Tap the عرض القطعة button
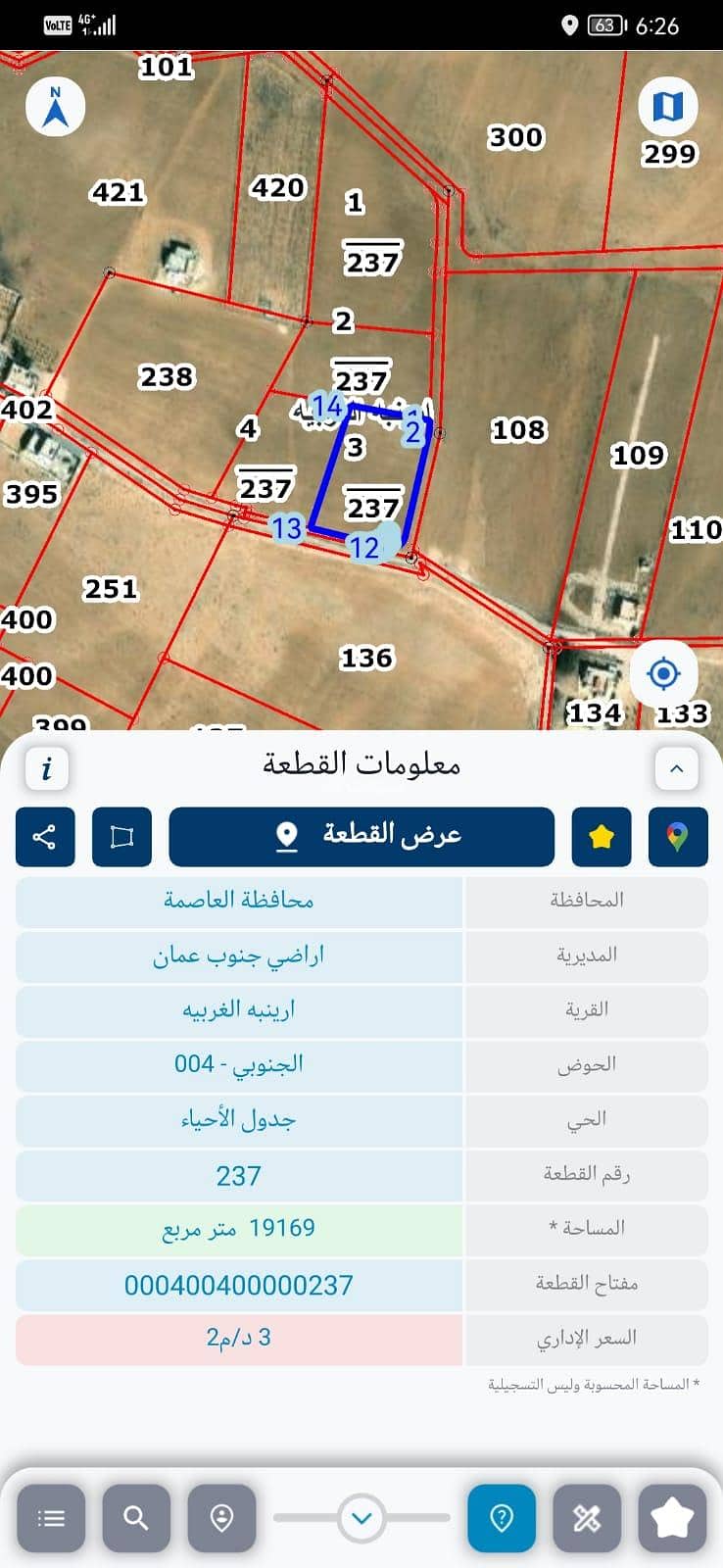 click(361, 837)
